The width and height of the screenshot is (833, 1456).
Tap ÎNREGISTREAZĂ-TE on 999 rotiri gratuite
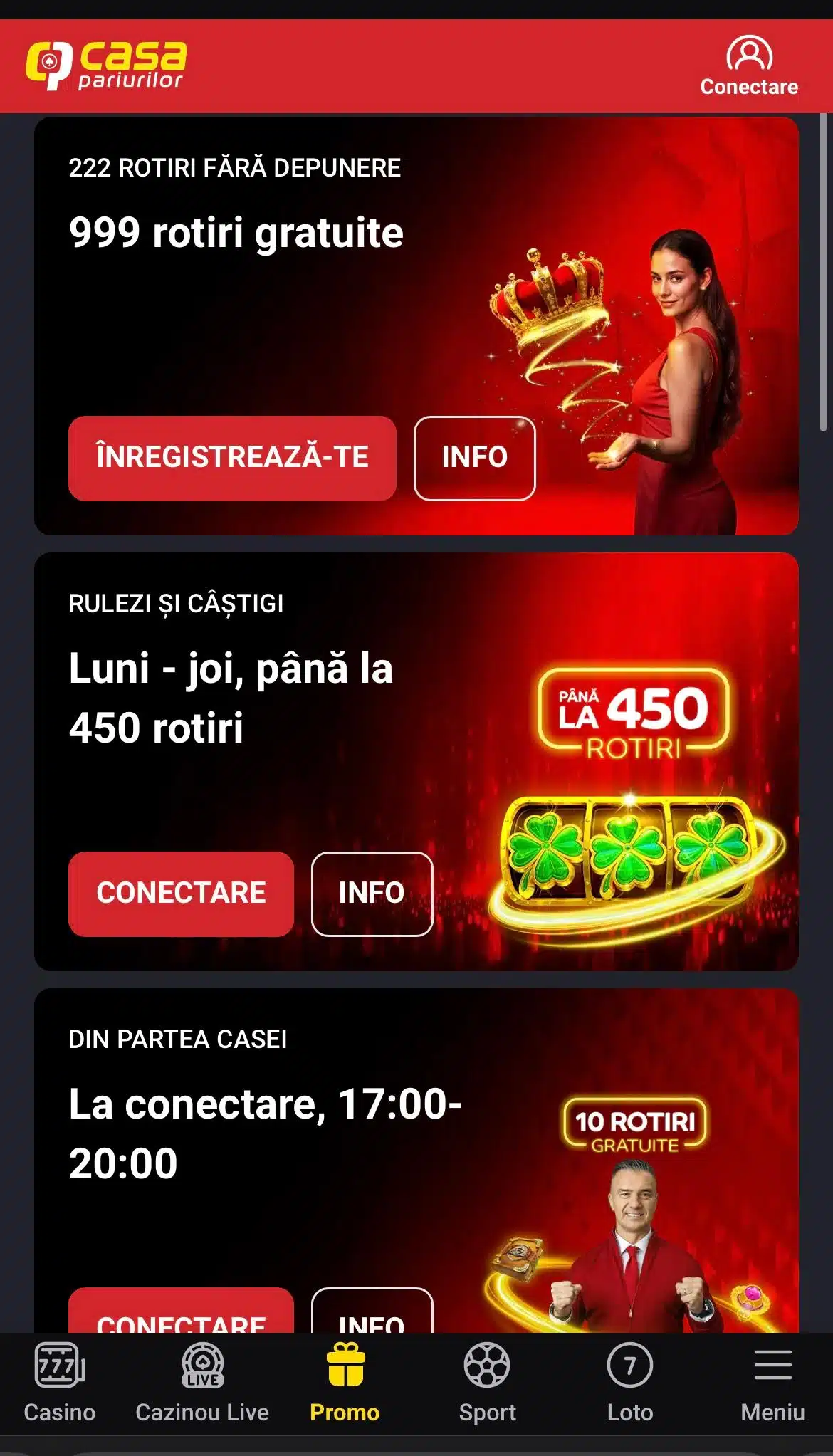232,458
